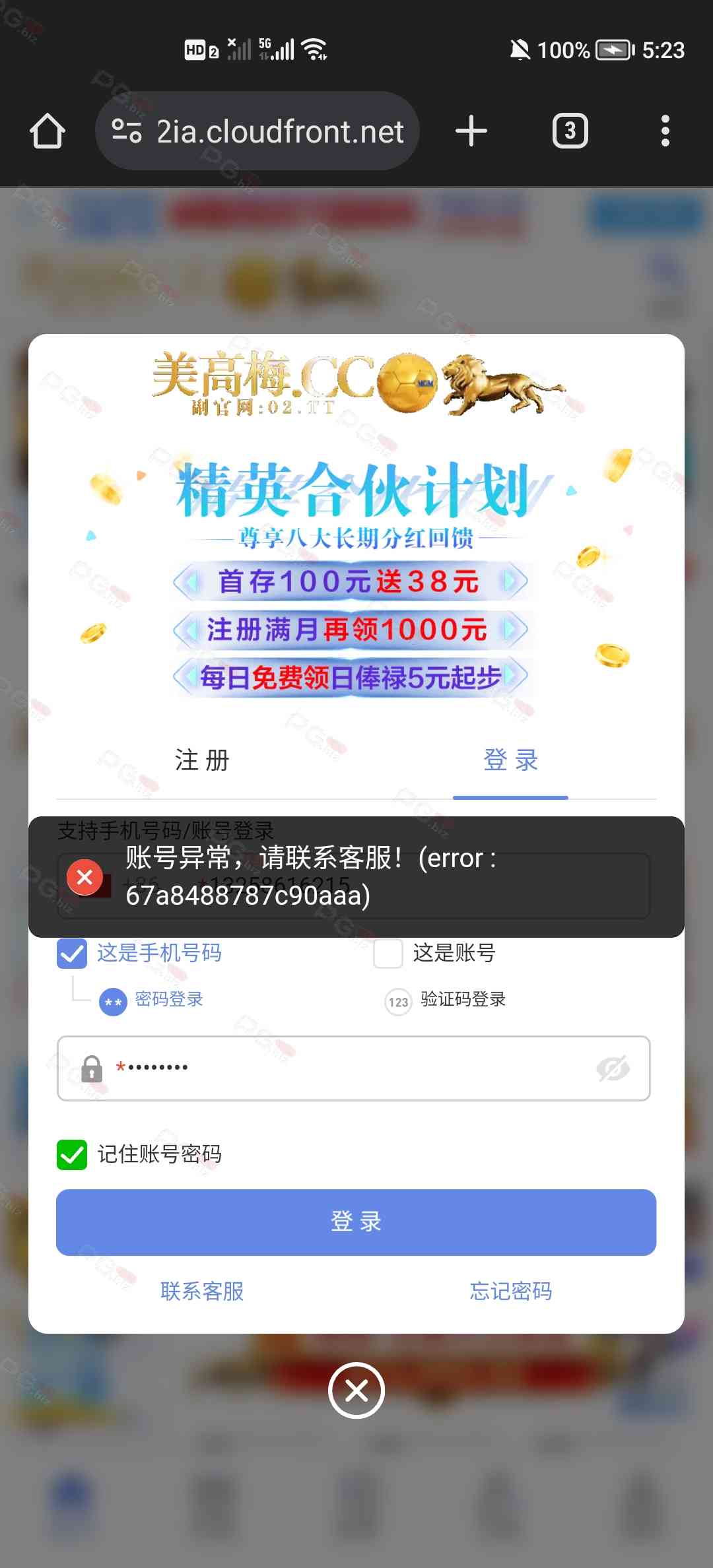The width and height of the screenshot is (713, 1568).
Task: Check the 这是账号 checkbox
Action: tap(388, 954)
